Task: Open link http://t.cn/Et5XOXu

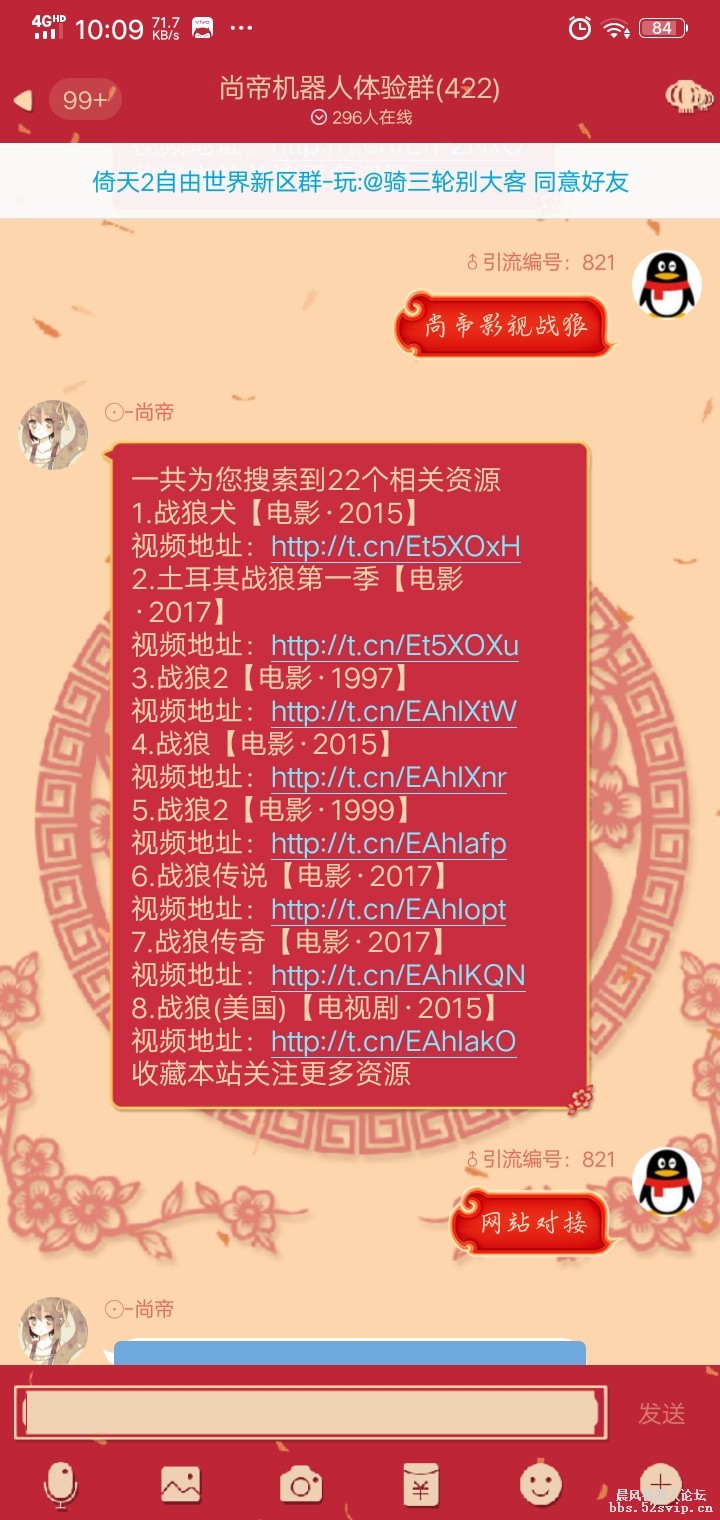Action: (x=394, y=645)
